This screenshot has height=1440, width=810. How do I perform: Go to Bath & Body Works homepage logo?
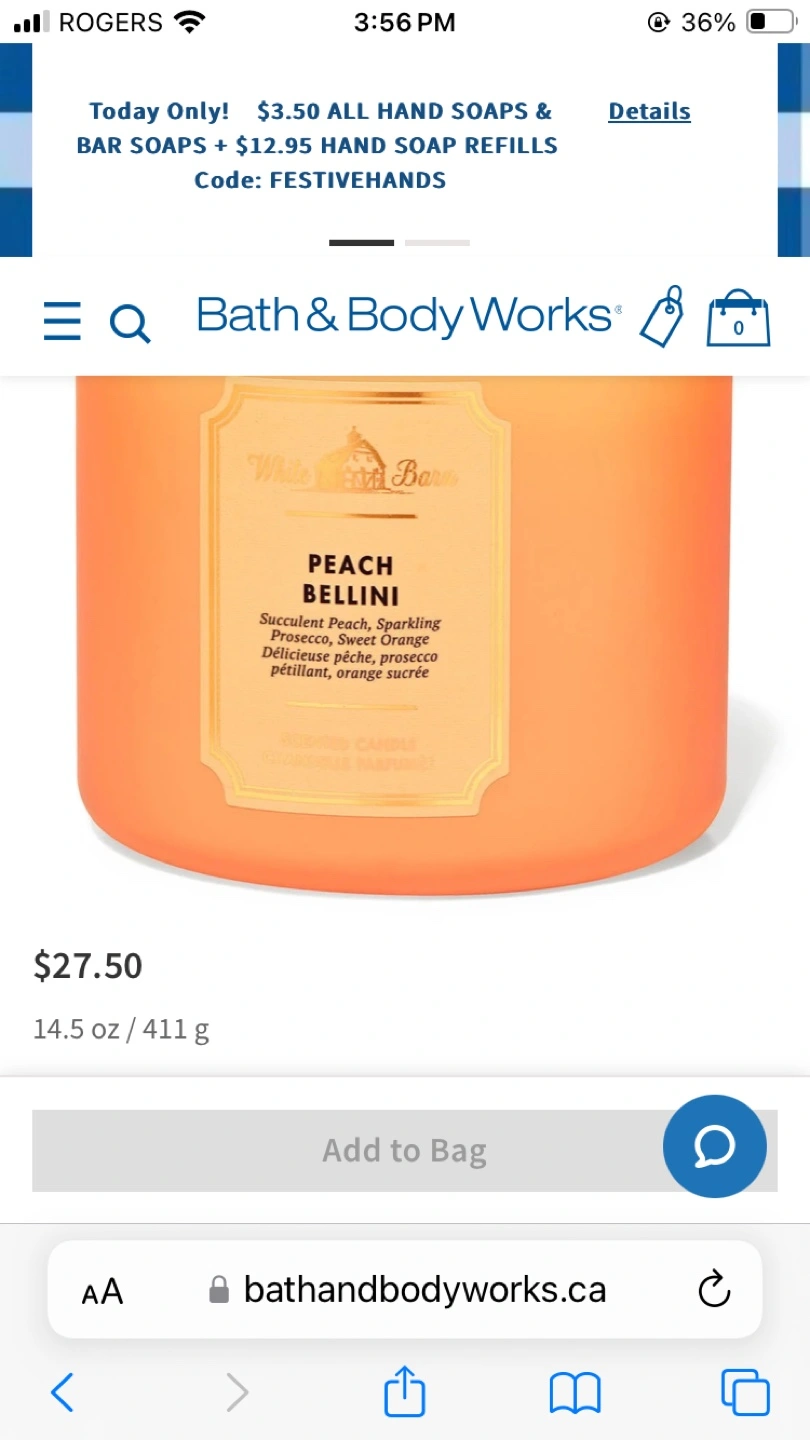click(x=409, y=316)
